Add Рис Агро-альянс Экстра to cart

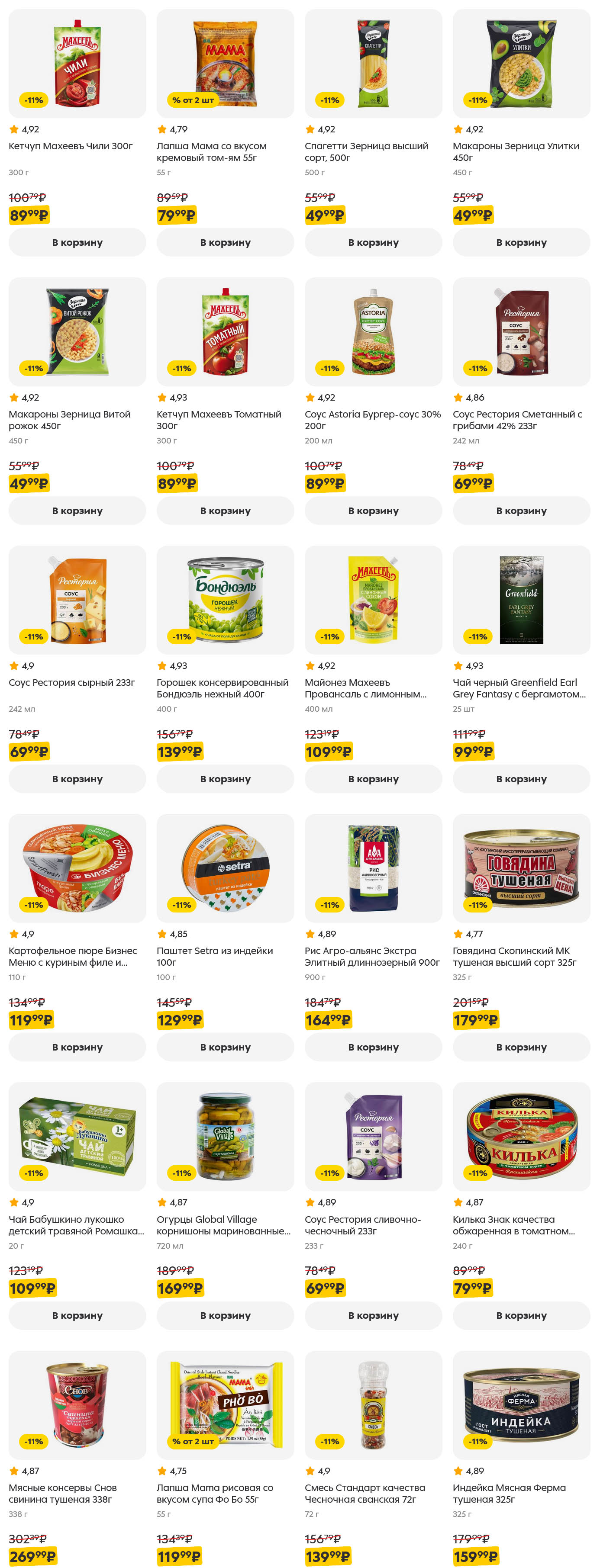click(x=373, y=1047)
